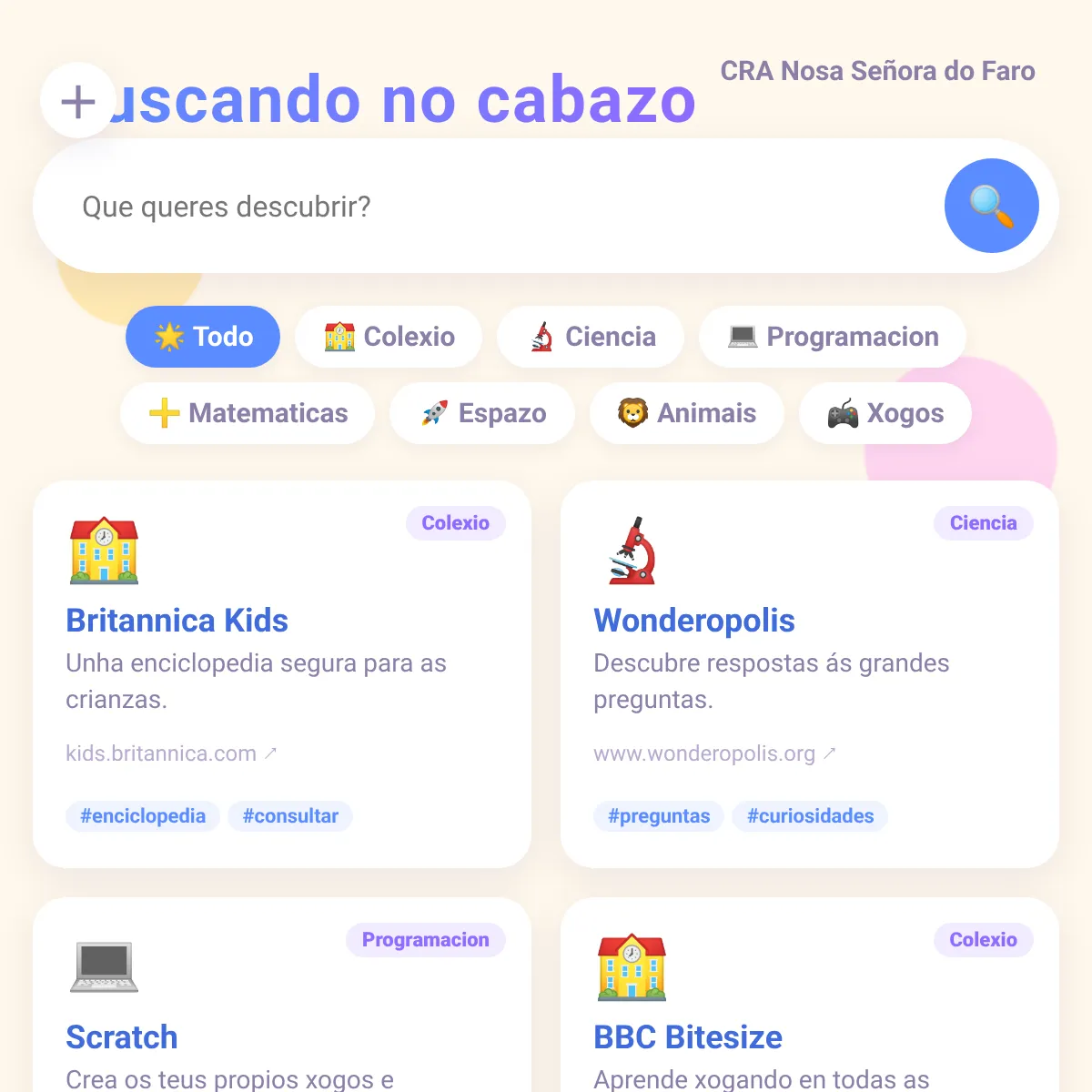The image size is (1092, 1092).
Task: Select the Programacion filter chip
Action: tap(833, 337)
